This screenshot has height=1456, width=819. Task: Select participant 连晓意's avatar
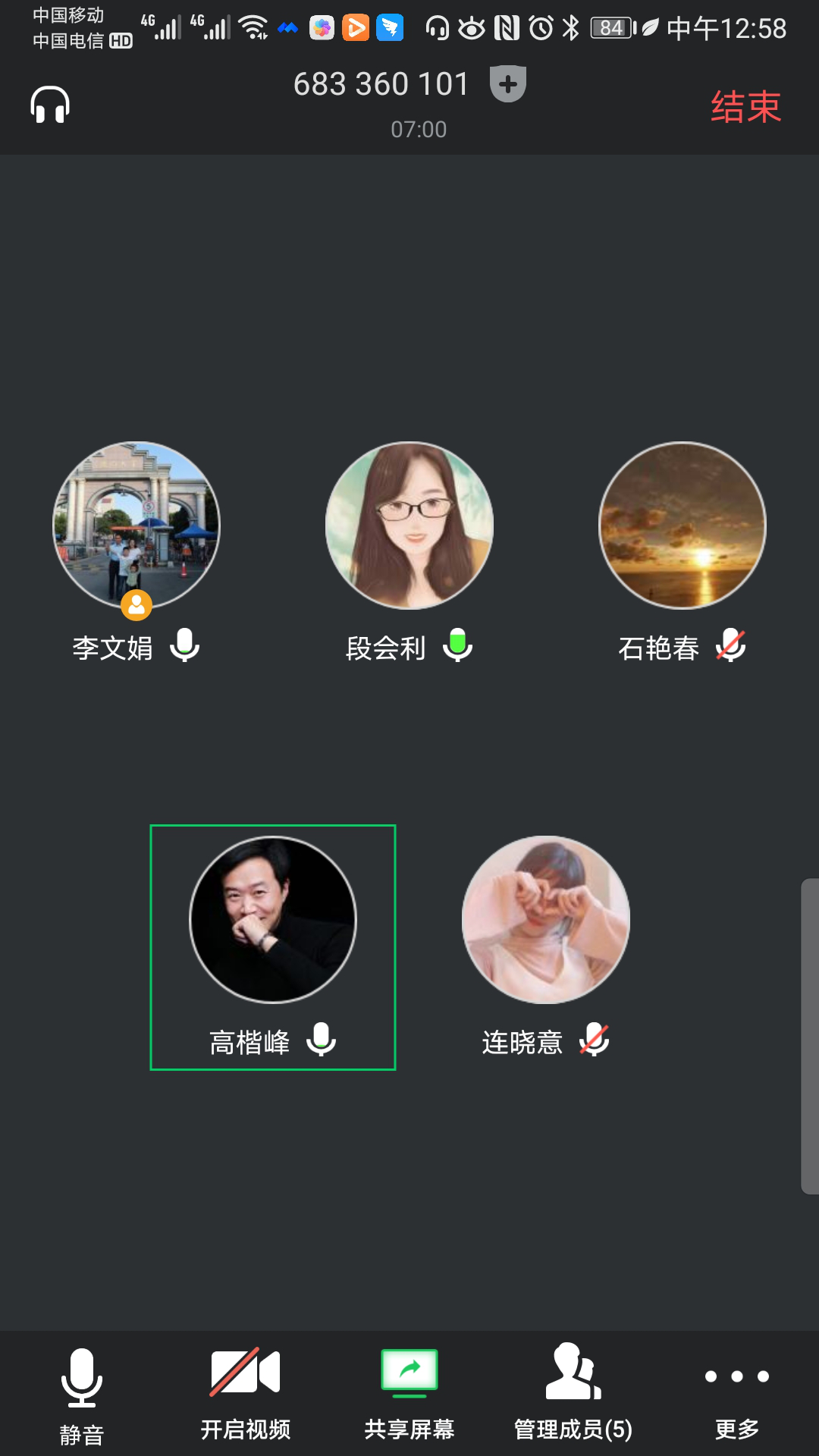[546, 920]
